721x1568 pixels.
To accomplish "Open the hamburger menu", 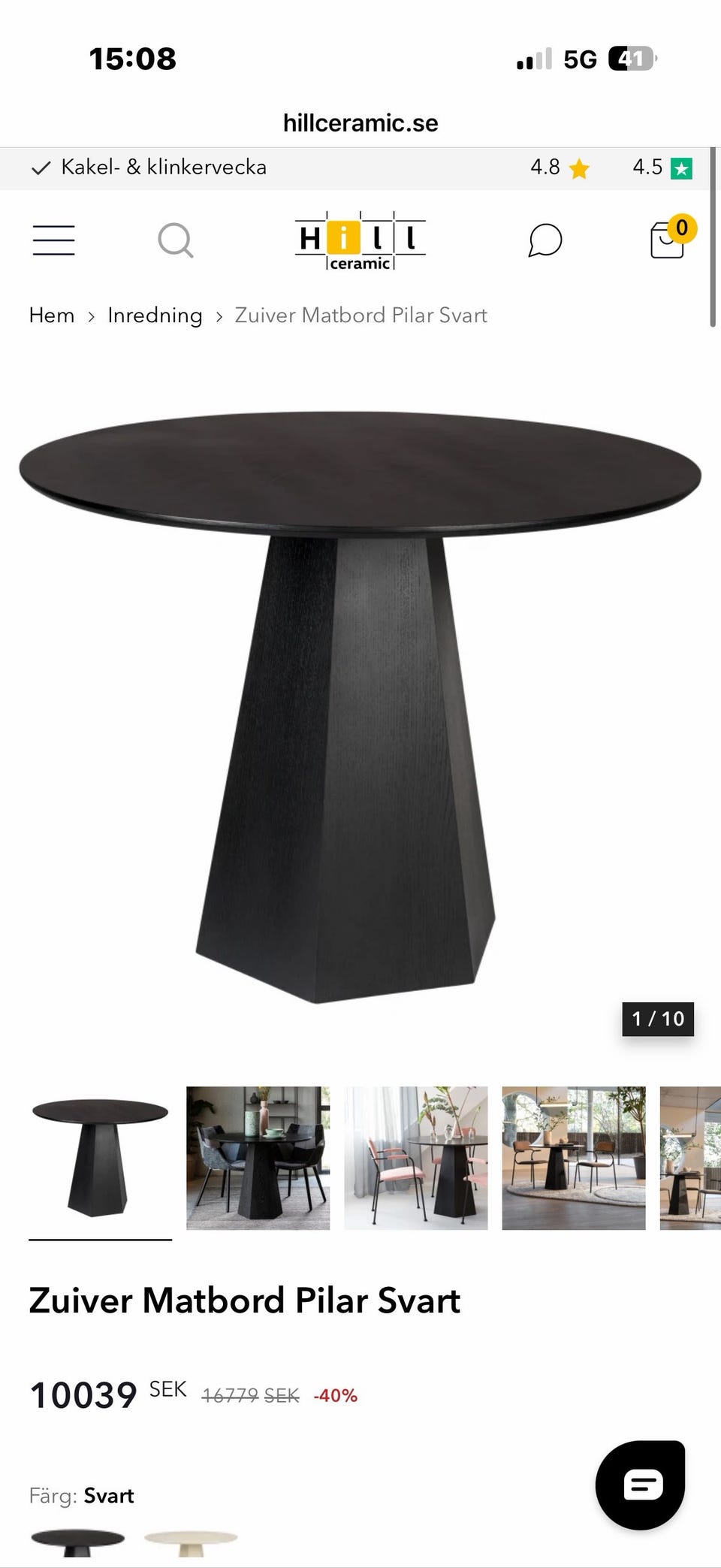I will click(53, 240).
